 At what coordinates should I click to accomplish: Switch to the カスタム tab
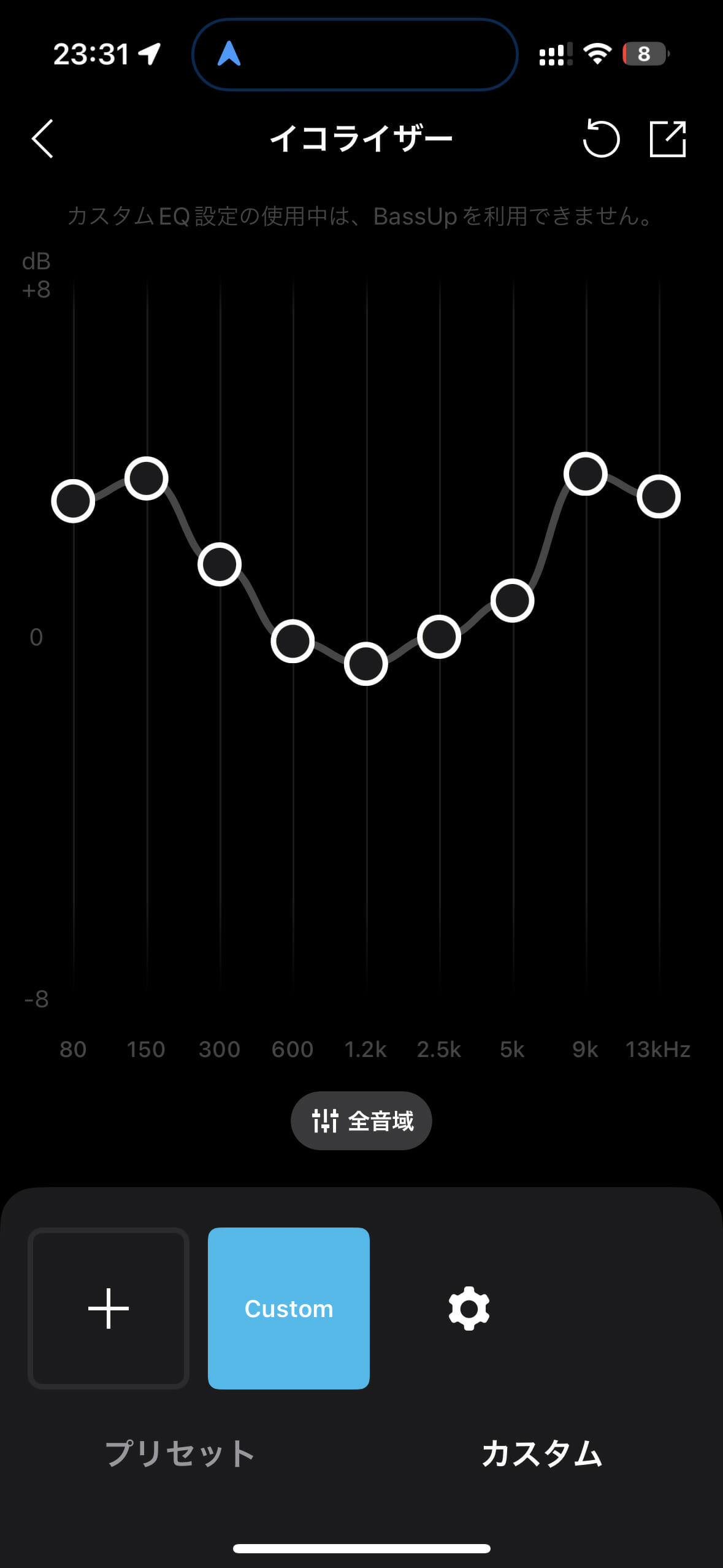click(542, 1453)
